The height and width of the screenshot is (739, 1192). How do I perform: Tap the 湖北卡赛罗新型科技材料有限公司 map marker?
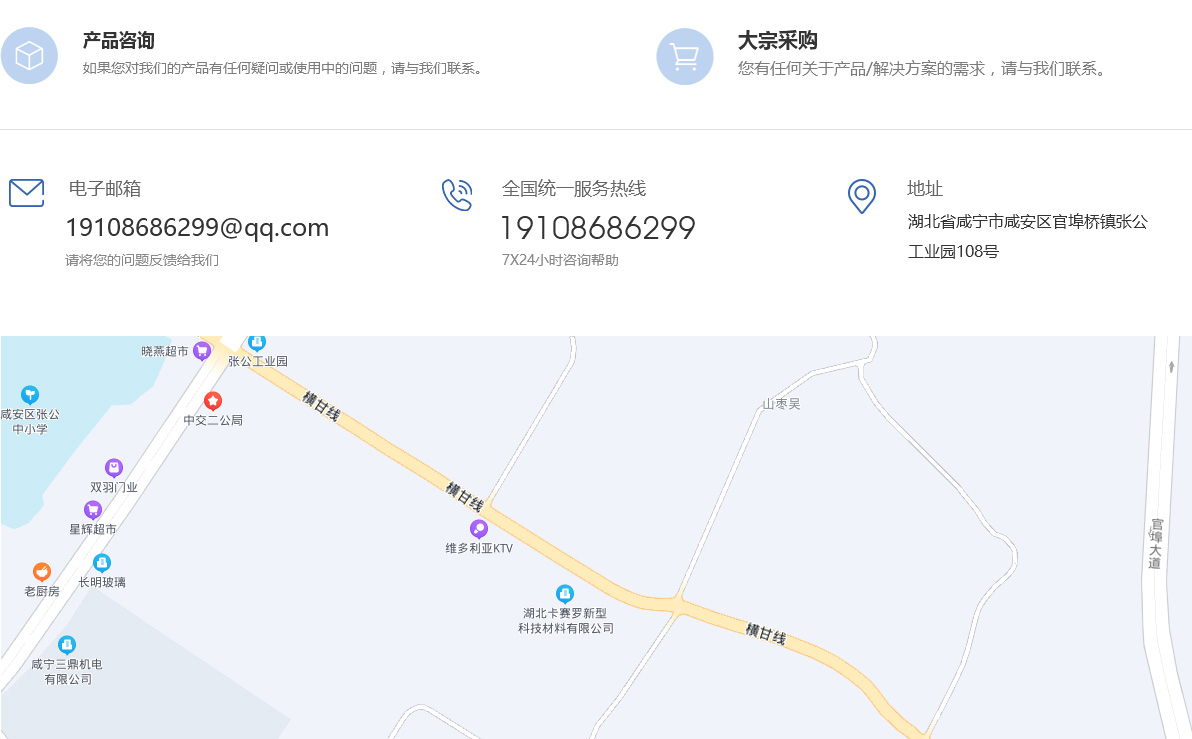coord(565,594)
